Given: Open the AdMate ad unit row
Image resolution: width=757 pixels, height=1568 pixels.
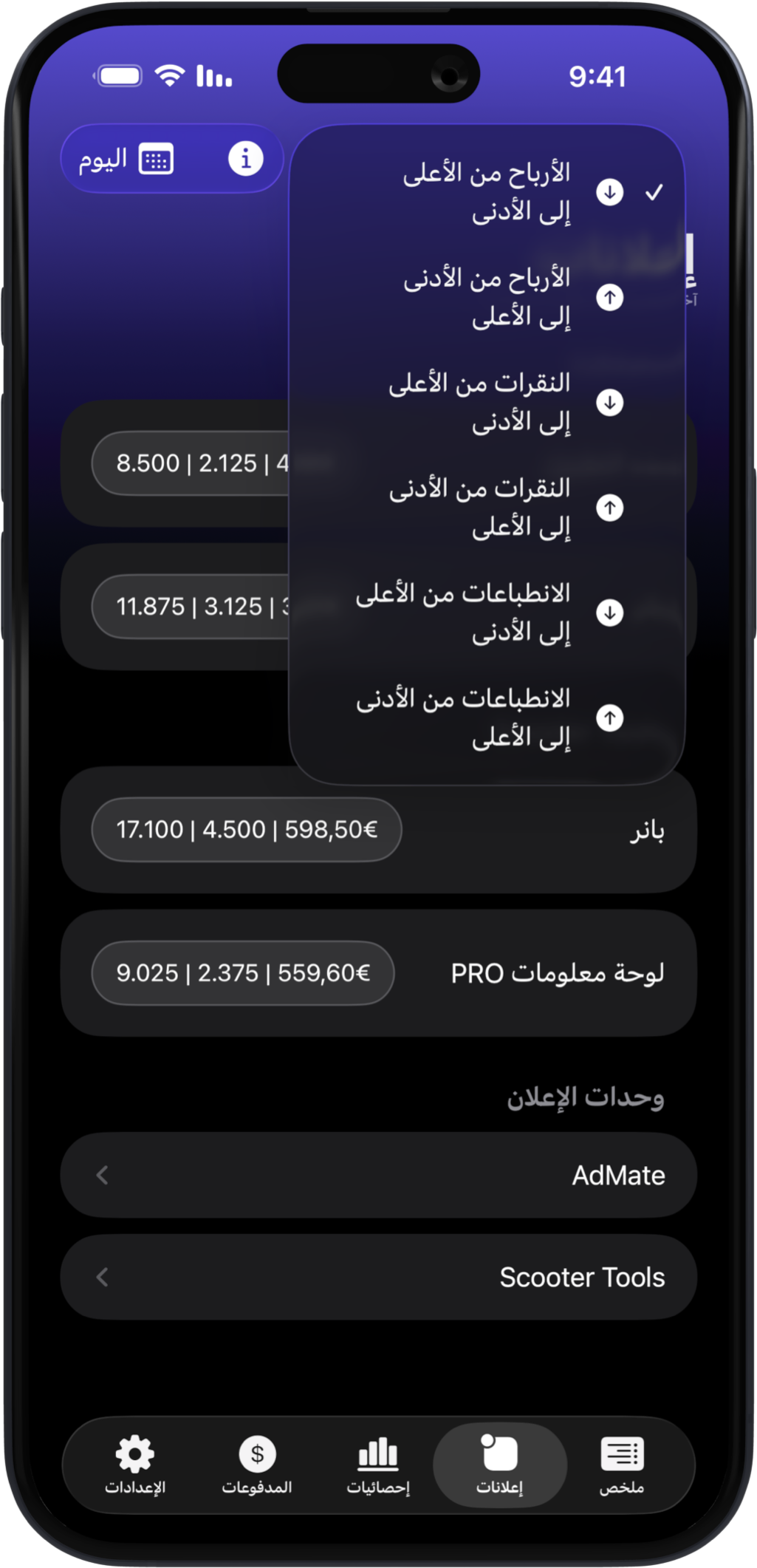Looking at the screenshot, I should 378,1175.
